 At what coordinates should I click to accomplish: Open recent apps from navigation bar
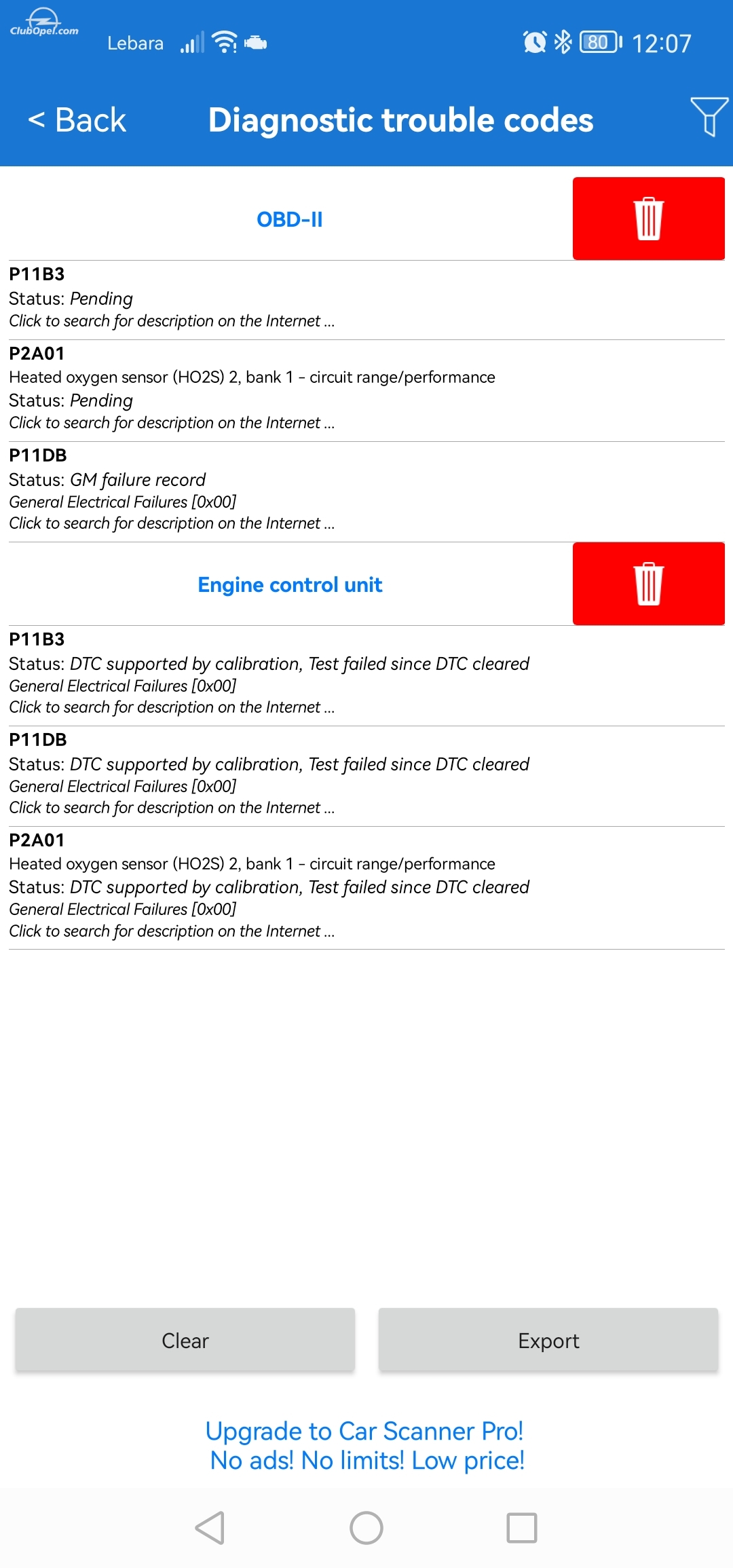(522, 1528)
